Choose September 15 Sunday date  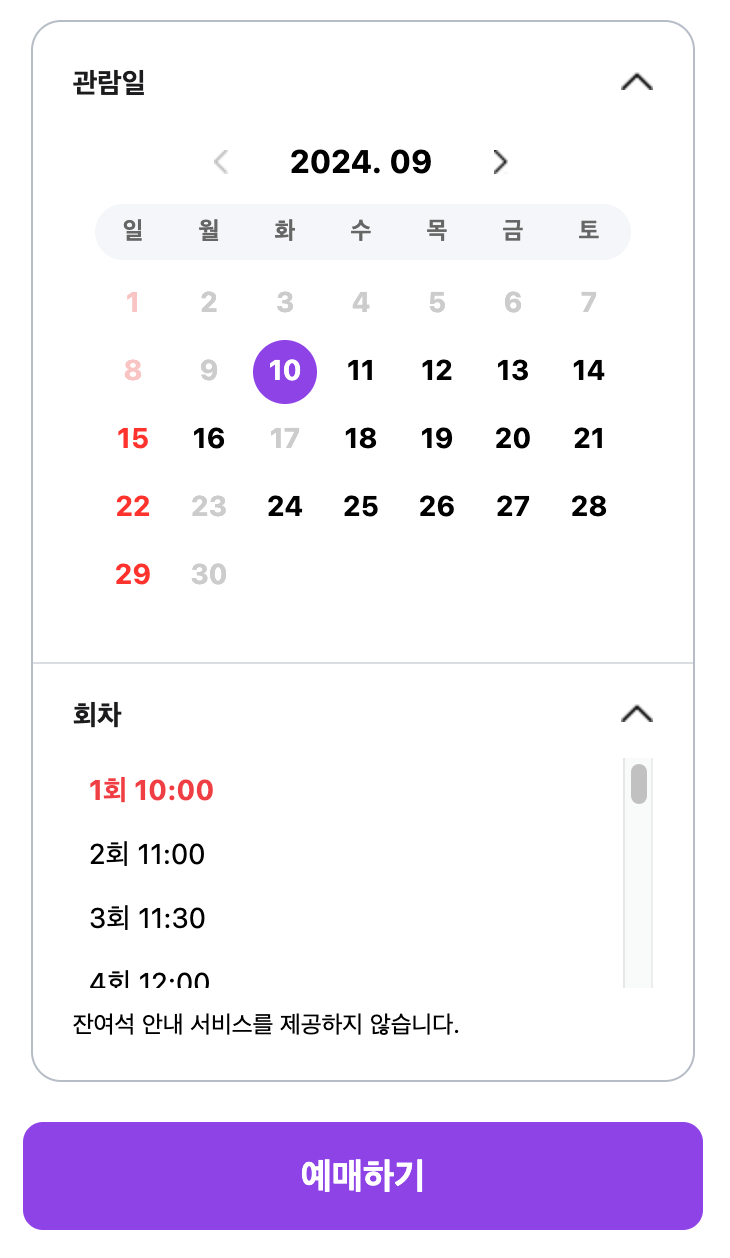pyautogui.click(x=133, y=438)
